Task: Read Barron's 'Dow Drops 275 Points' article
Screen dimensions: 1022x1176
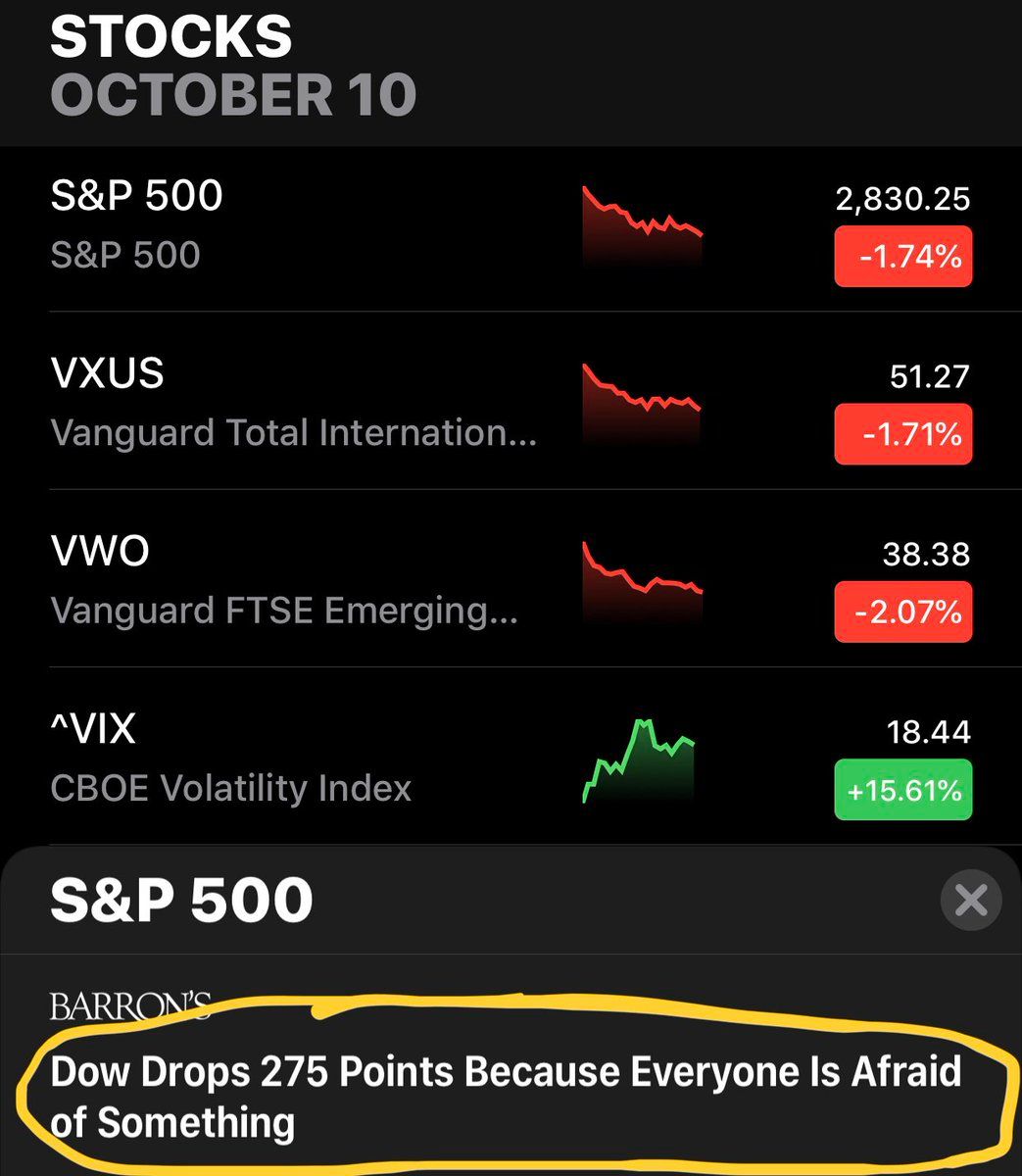Action: pos(505,1097)
